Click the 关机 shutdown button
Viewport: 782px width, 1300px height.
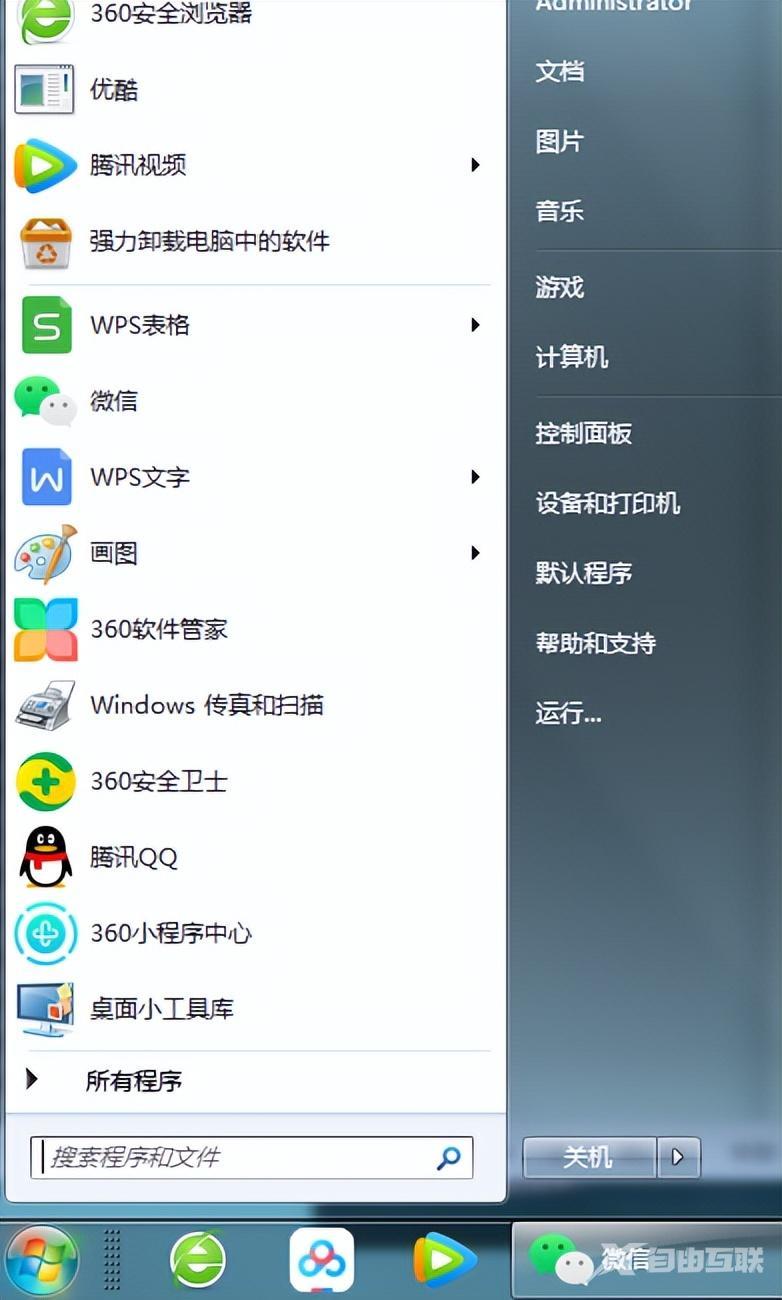tap(589, 1157)
